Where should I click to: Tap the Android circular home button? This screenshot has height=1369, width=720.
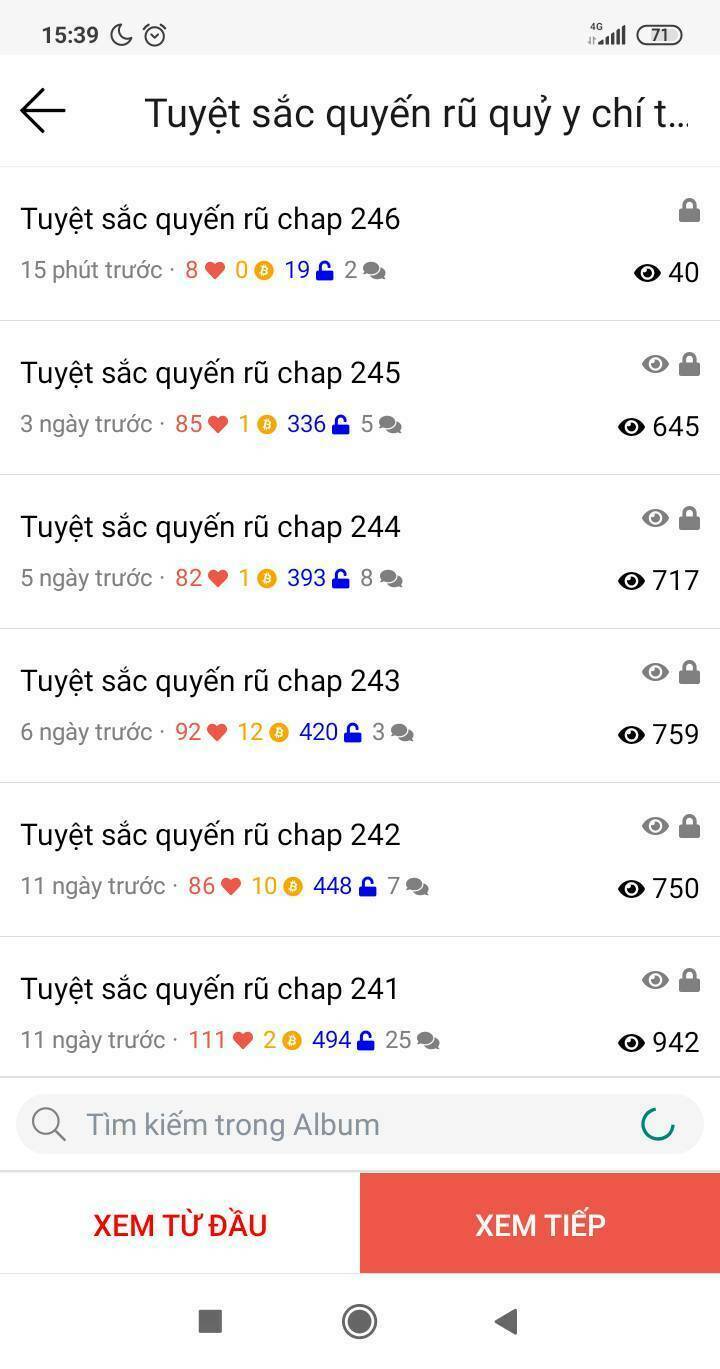[x=359, y=1321]
